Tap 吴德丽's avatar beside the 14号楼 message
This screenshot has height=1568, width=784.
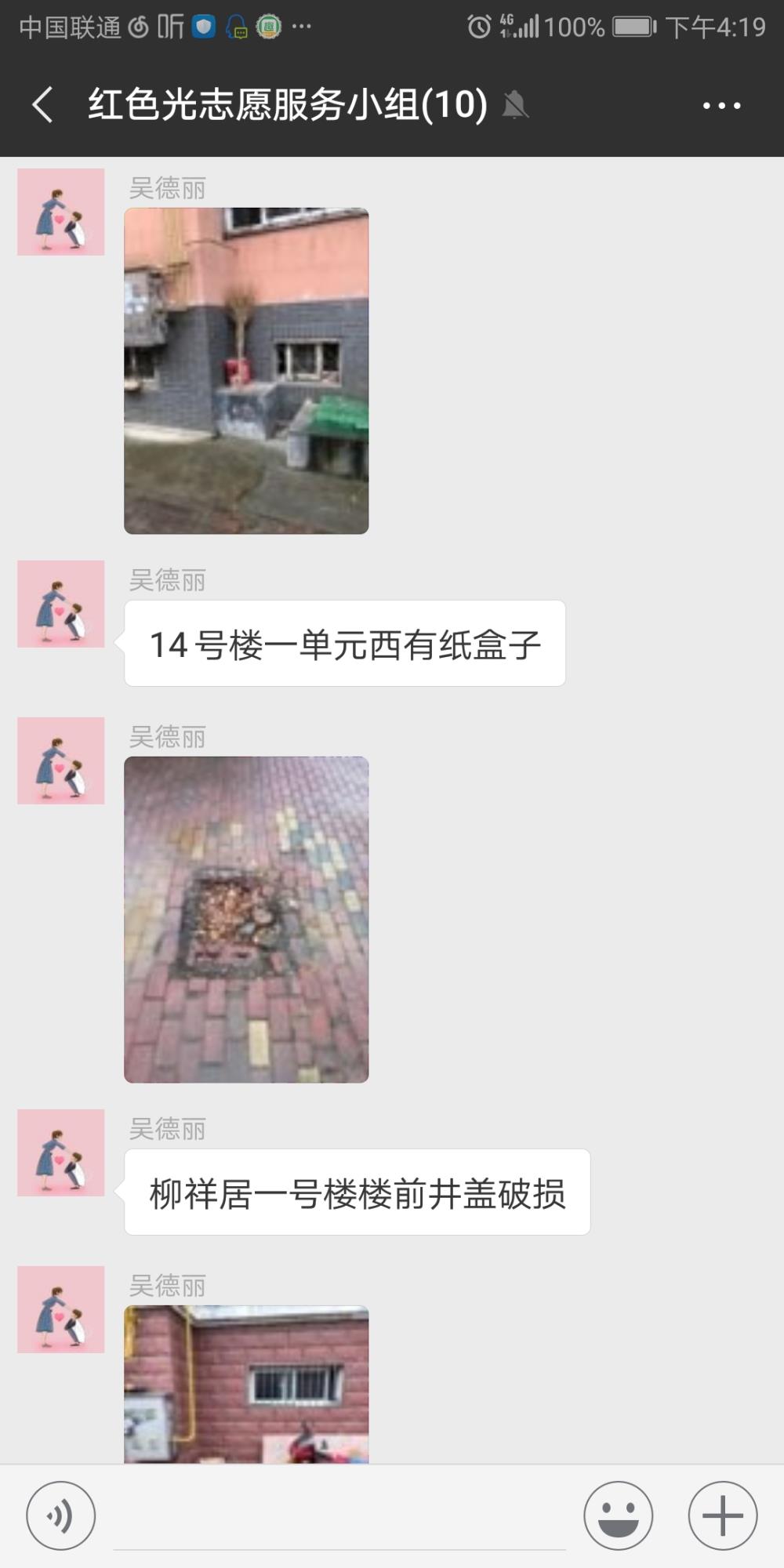(61, 604)
